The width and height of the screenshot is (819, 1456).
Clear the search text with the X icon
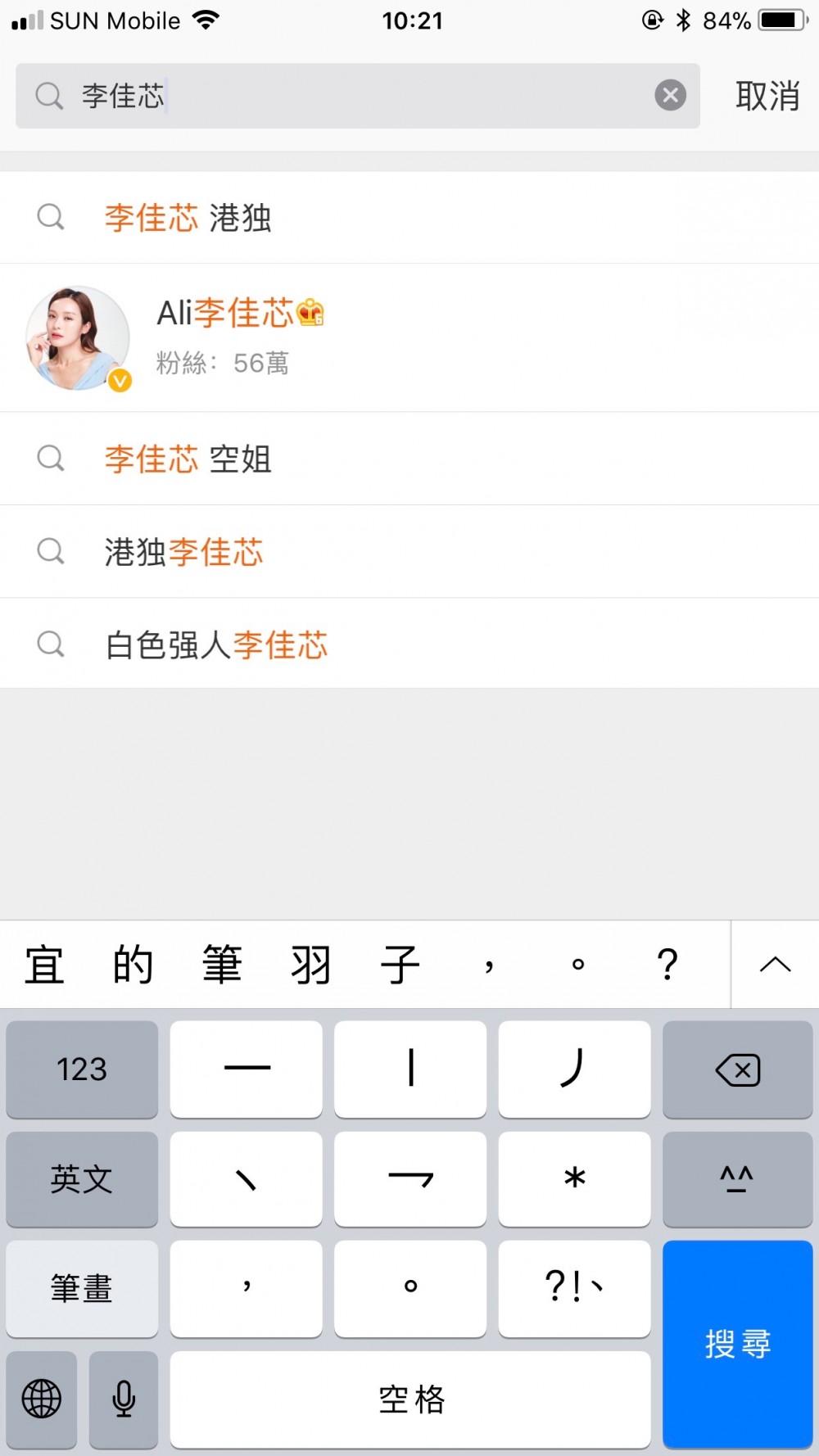670,96
